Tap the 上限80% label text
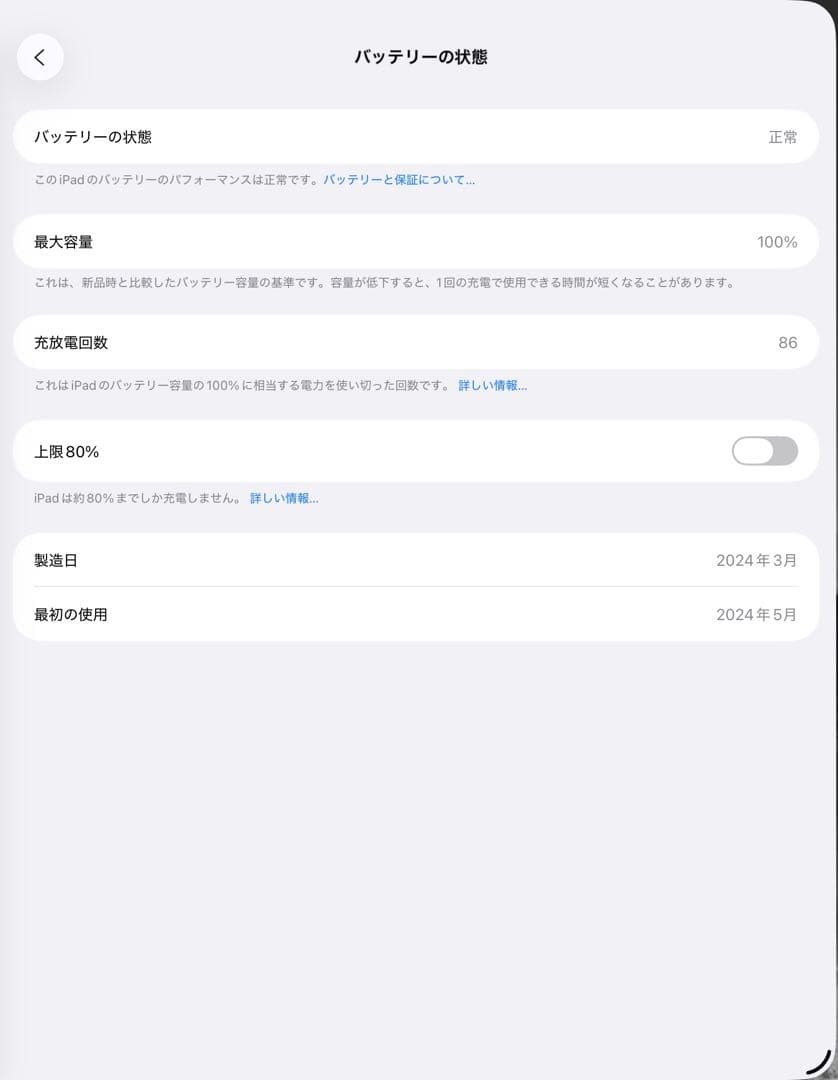 pos(63,451)
